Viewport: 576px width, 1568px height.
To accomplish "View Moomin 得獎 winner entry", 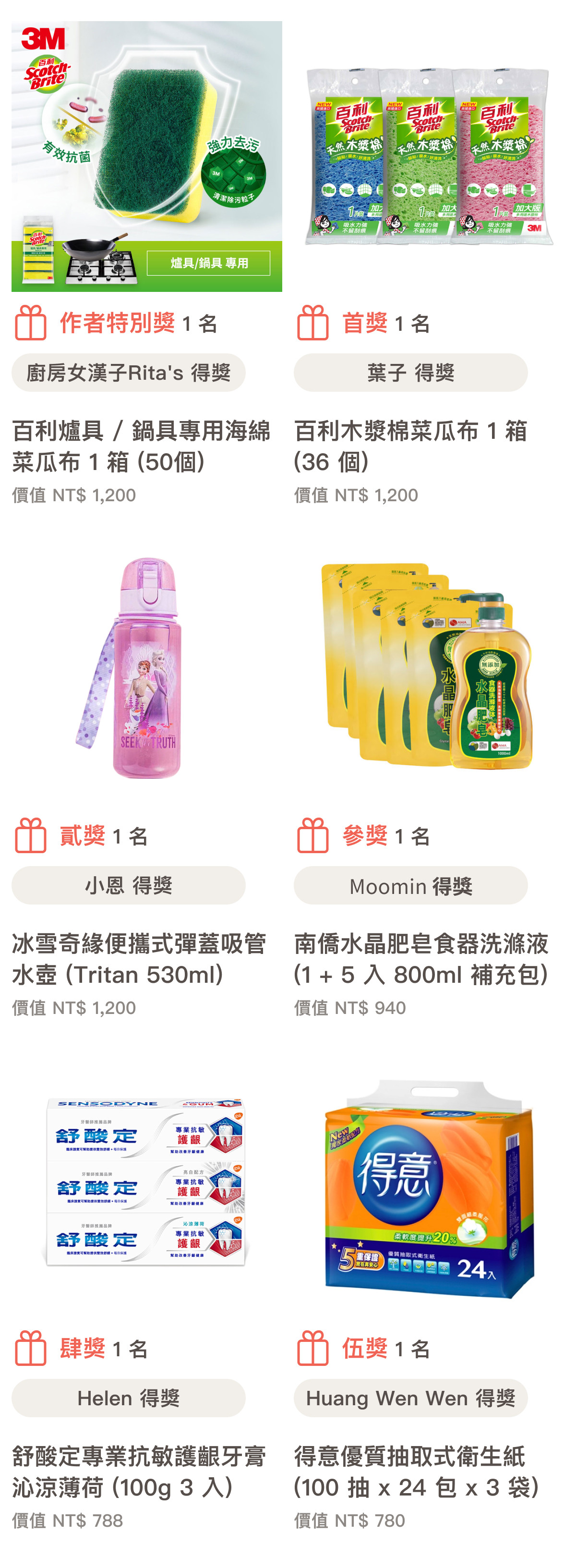I will (410, 885).
